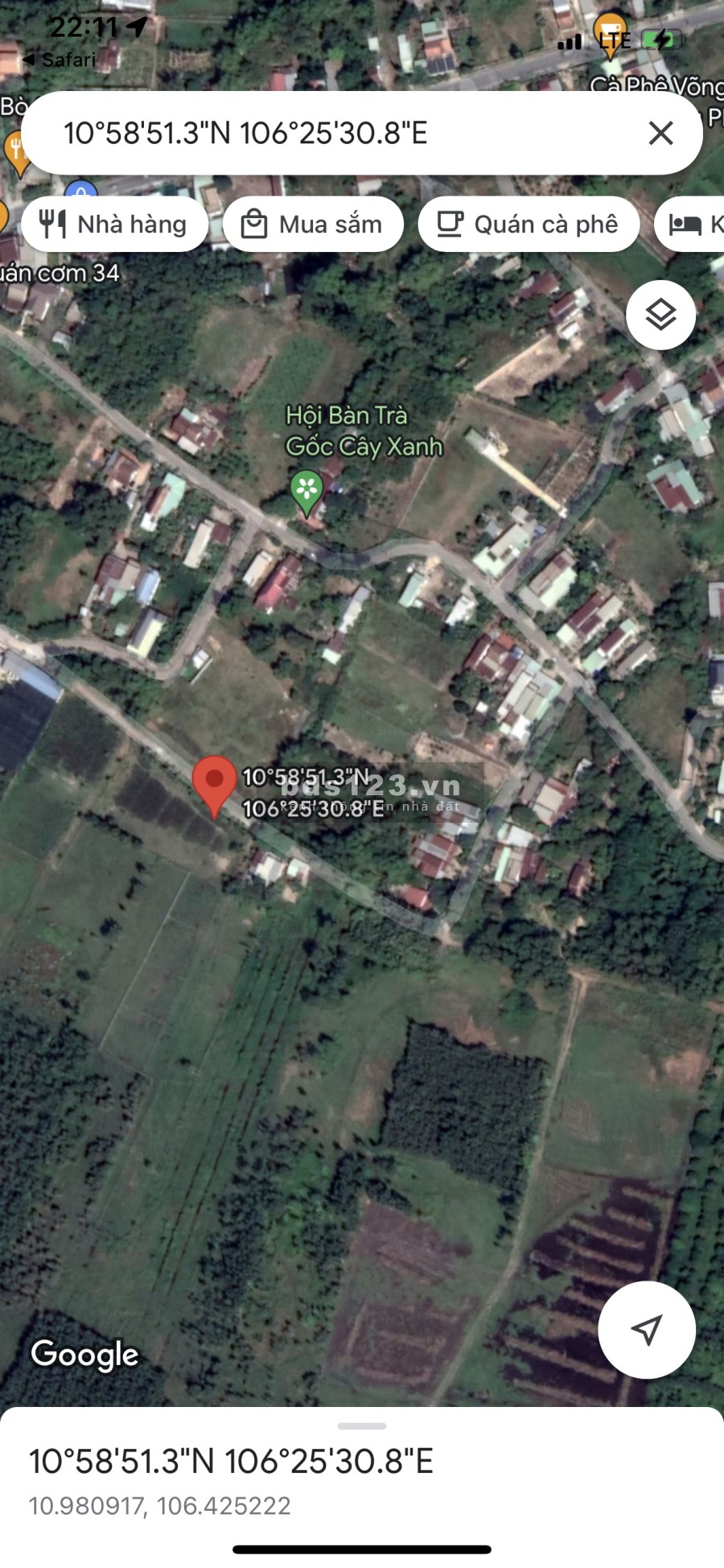Screen dimensions: 724x1568
Task: Select the Nhà hàng chip
Action: [x=114, y=225]
